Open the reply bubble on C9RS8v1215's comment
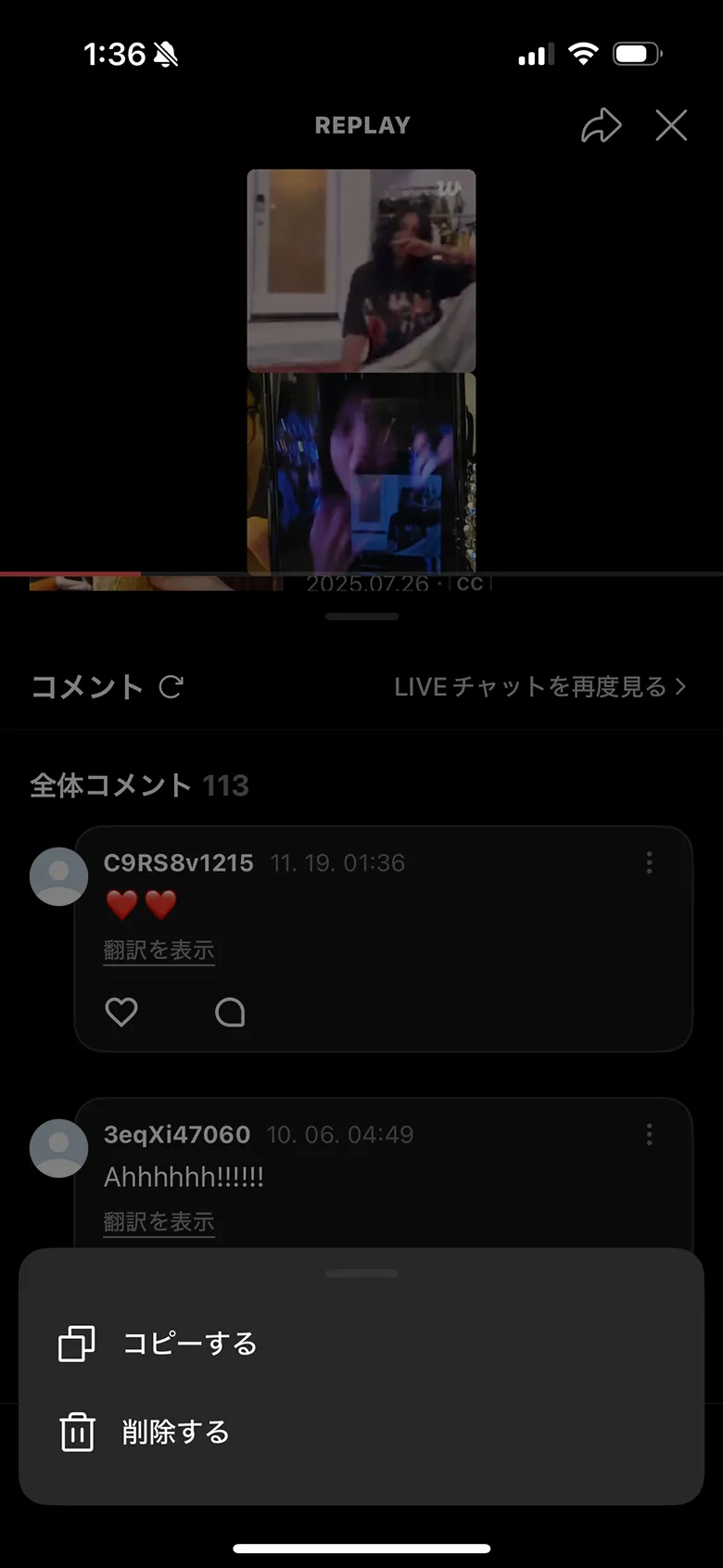723x1568 pixels. [229, 1013]
